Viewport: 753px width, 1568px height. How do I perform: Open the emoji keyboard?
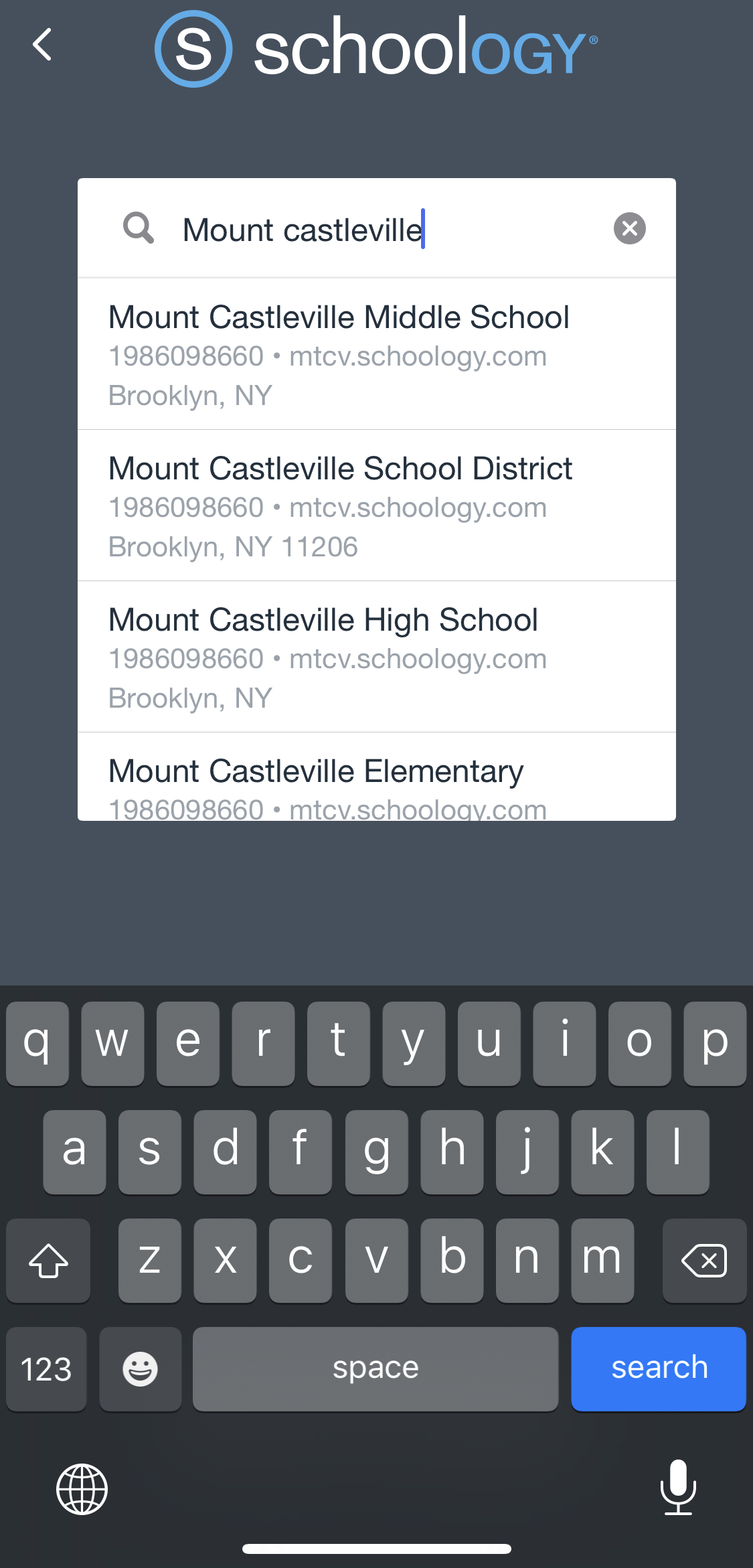coord(140,1368)
